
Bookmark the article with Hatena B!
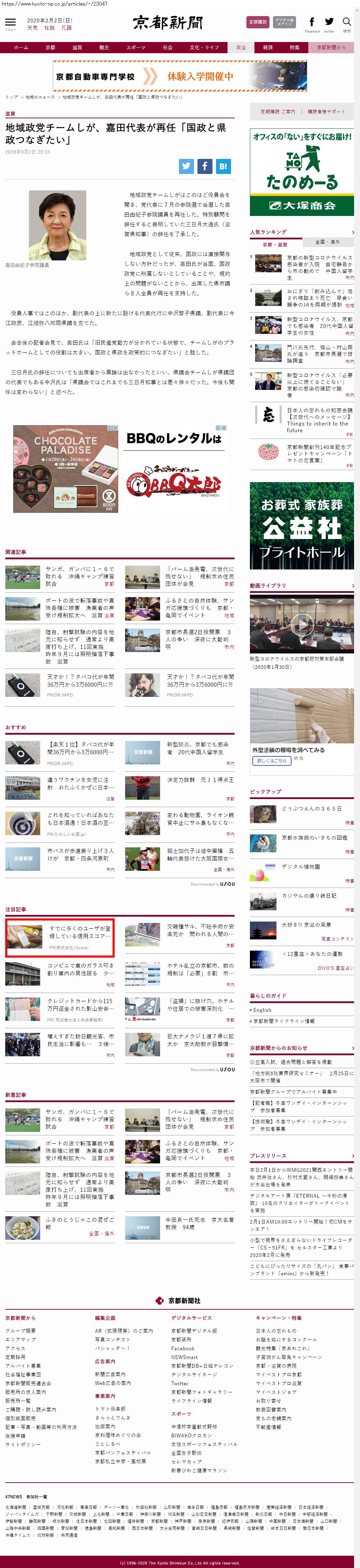(223, 166)
